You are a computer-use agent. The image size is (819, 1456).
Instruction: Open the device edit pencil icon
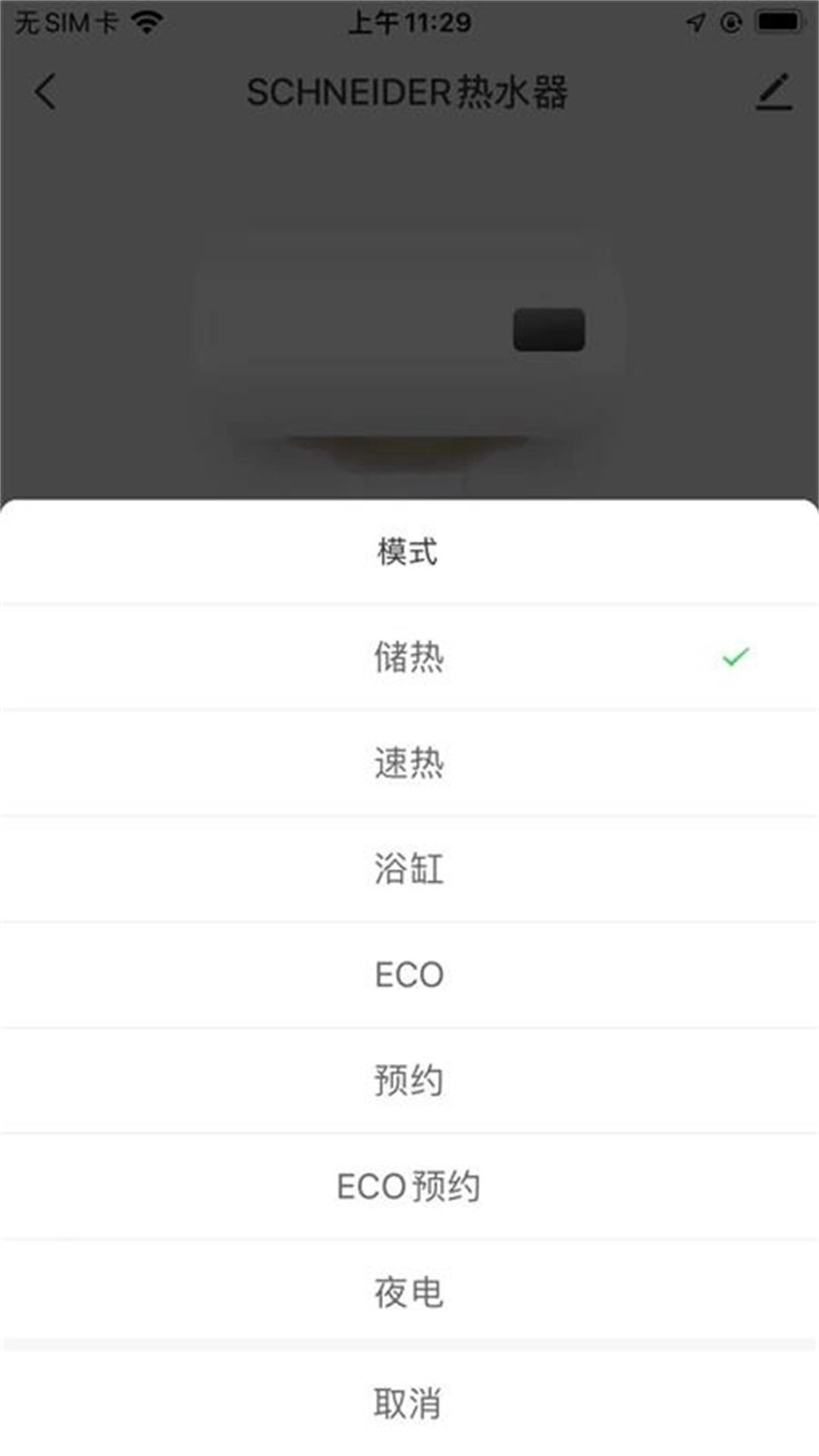[x=773, y=93]
